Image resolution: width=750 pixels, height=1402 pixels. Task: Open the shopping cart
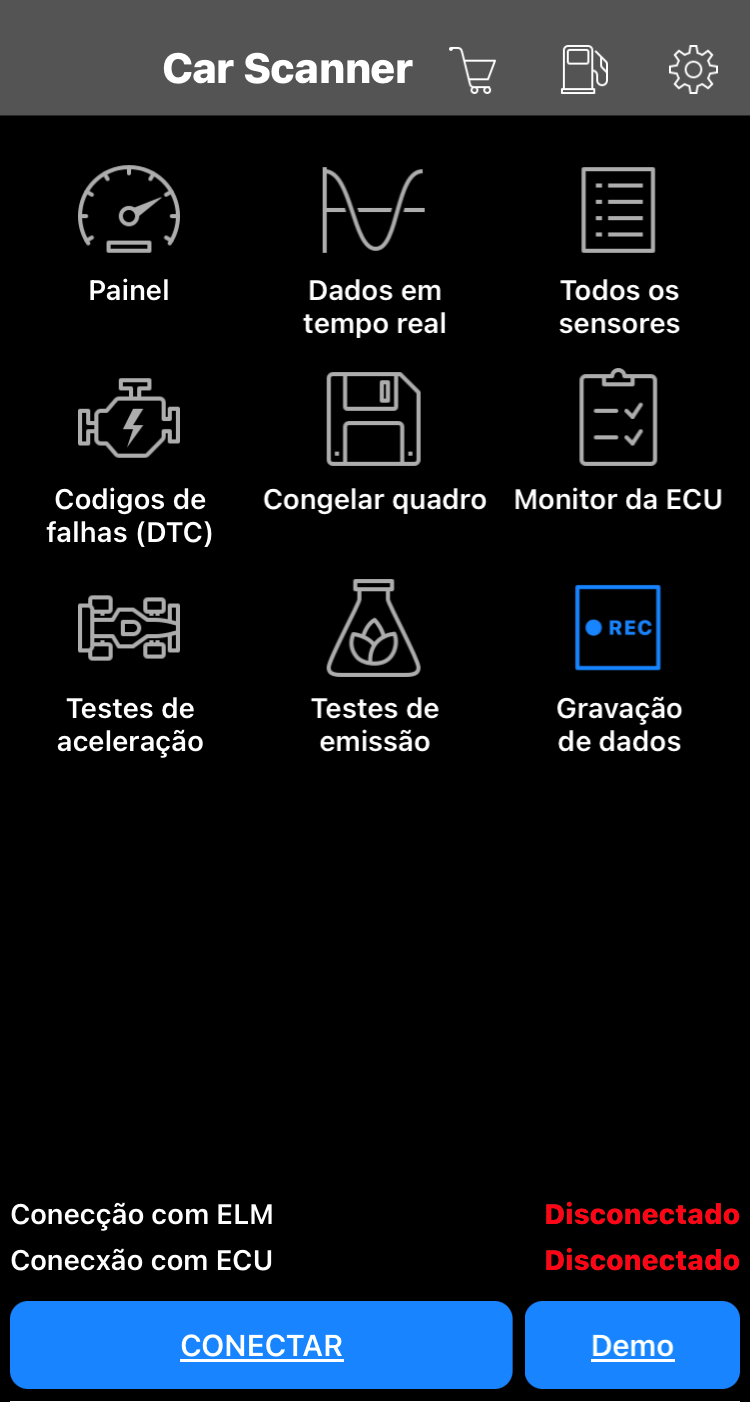point(472,70)
